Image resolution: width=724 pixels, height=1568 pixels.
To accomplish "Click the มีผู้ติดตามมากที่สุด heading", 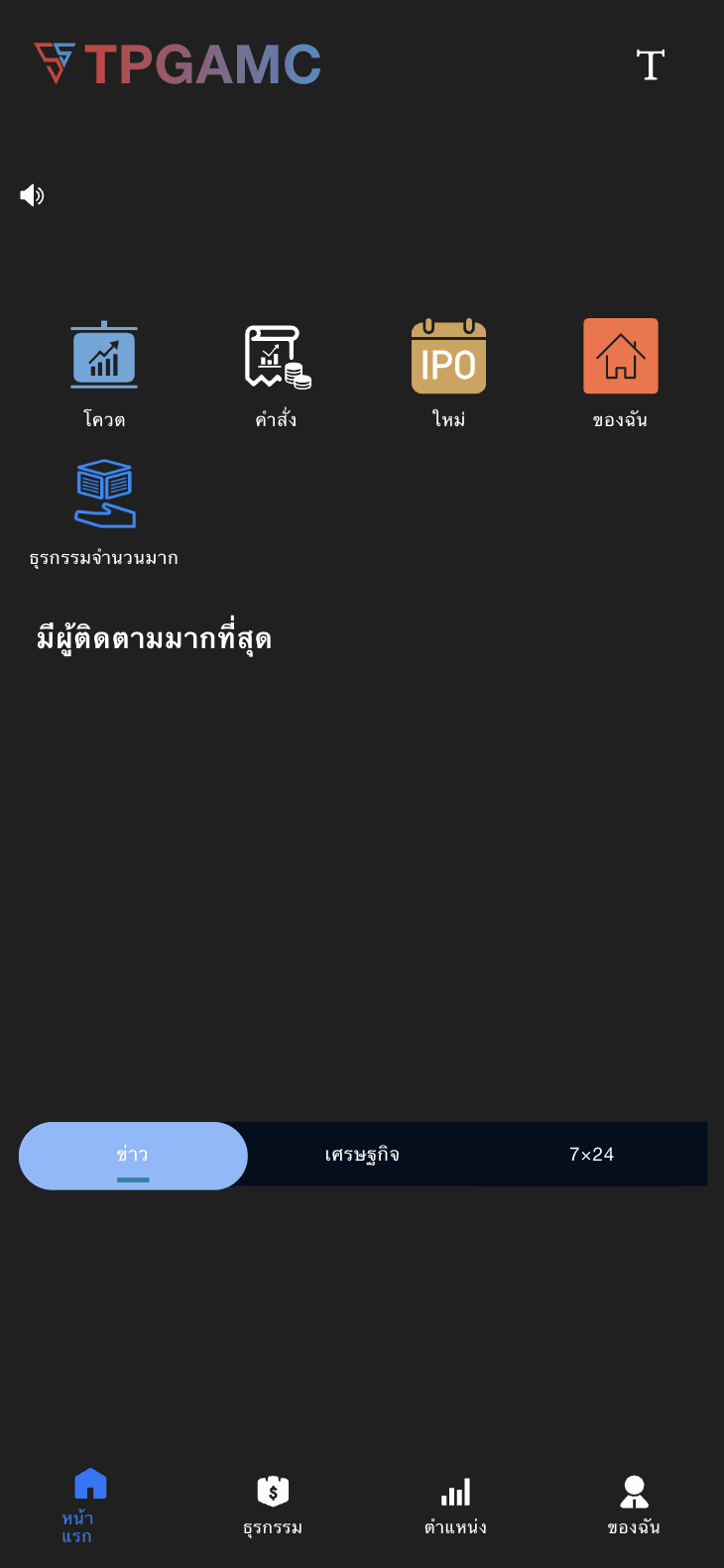I will [152, 637].
